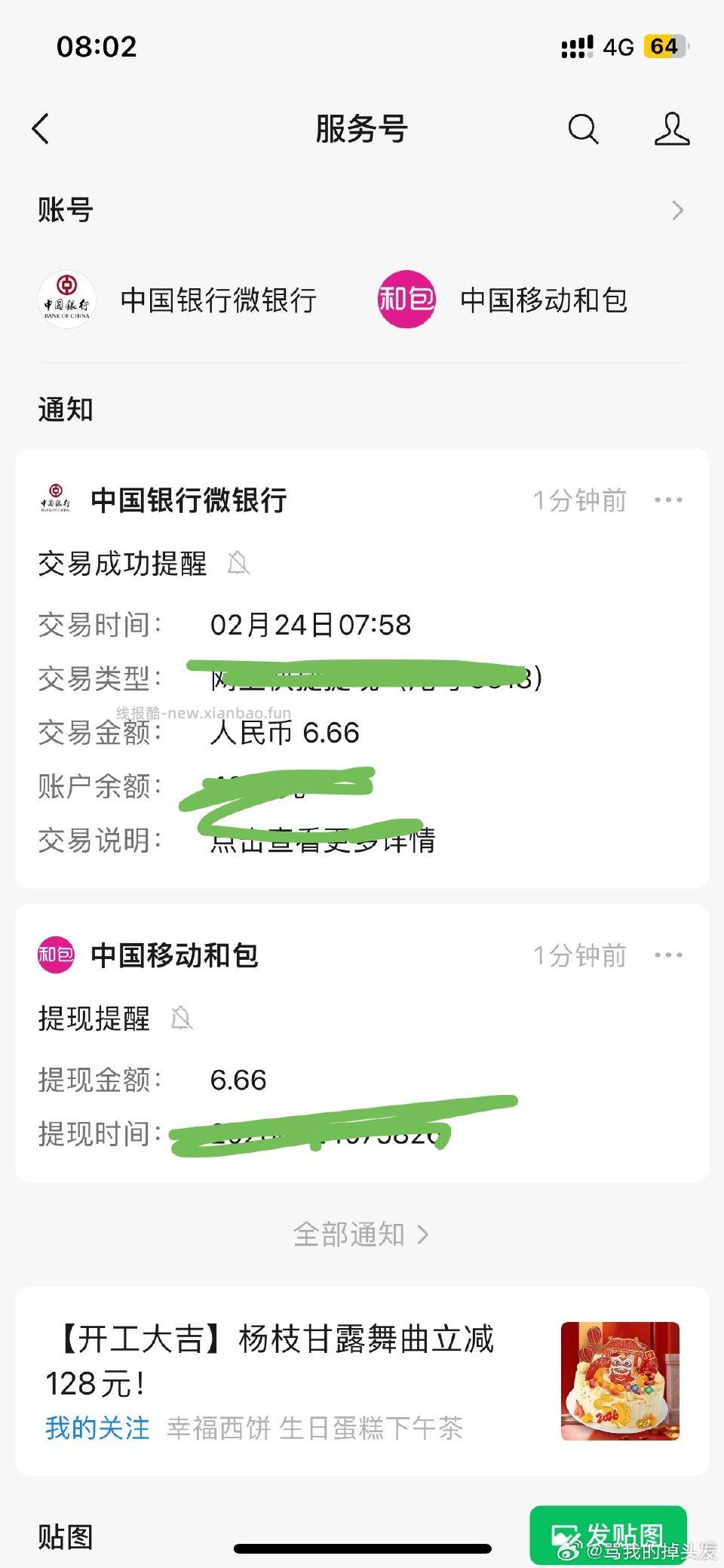Open the 和包 avatar on the withdrawal notice

[54, 955]
